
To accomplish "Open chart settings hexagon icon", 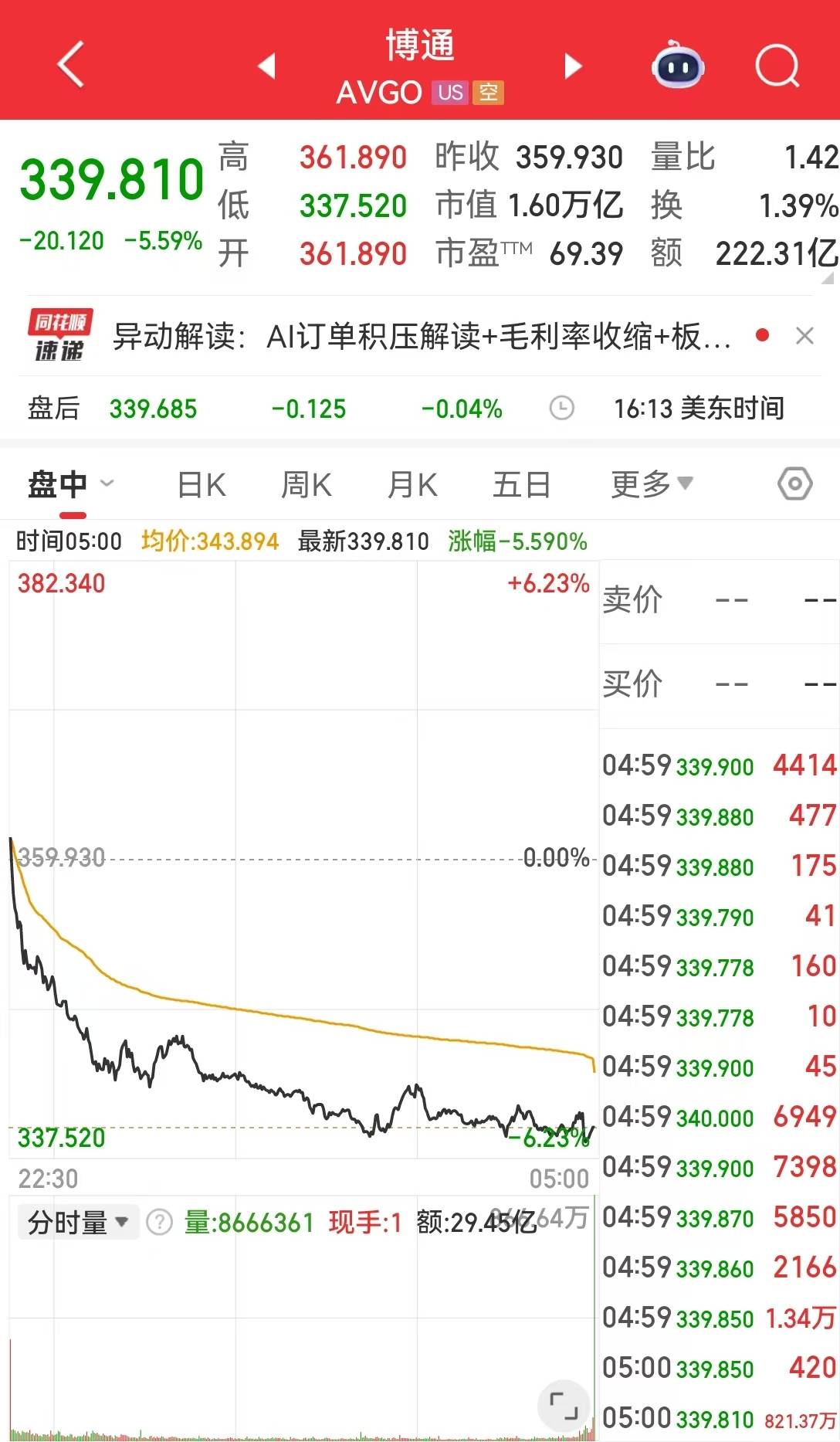I will pos(794,485).
